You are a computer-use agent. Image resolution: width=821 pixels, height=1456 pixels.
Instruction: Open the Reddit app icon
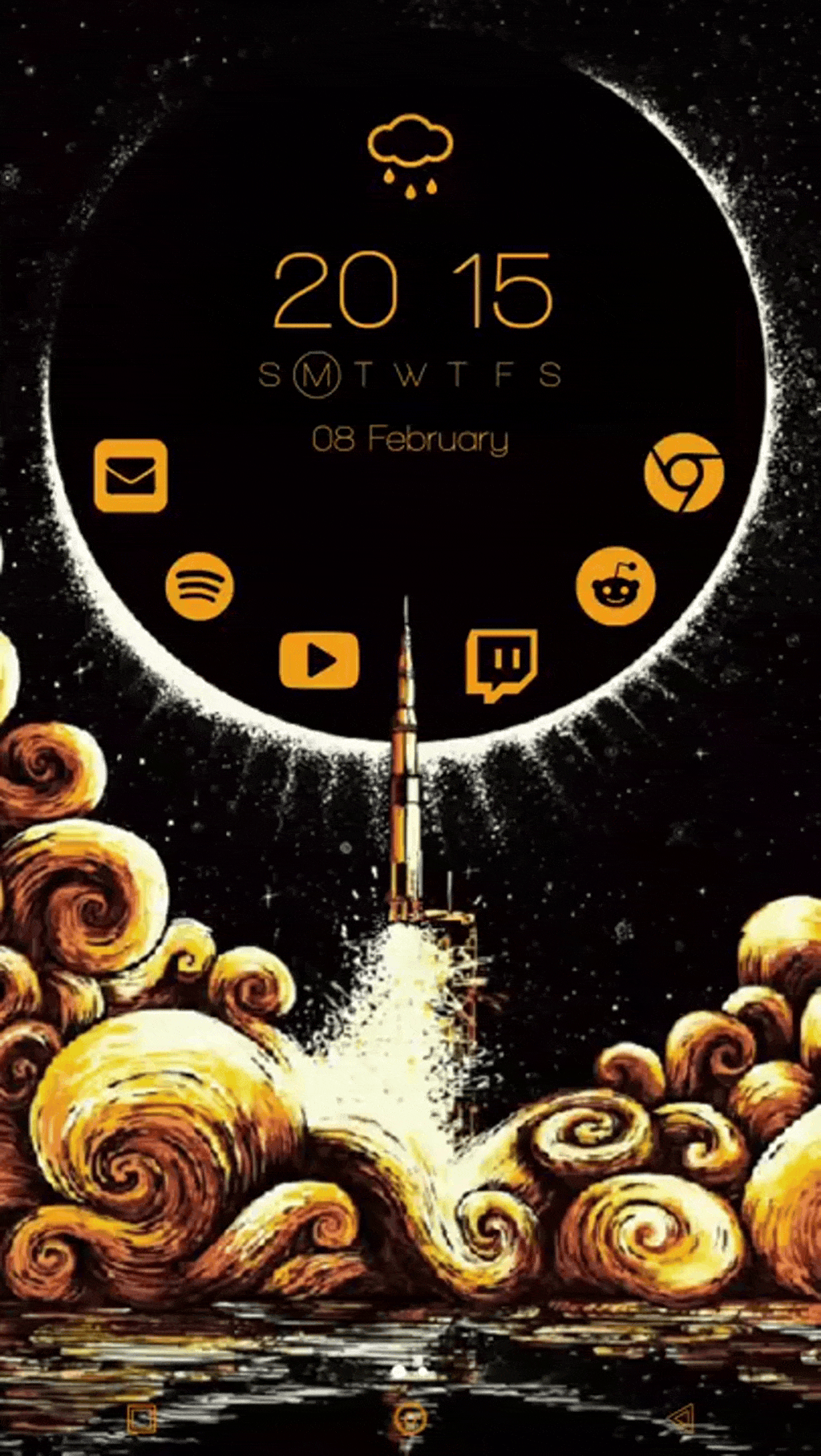coord(615,587)
